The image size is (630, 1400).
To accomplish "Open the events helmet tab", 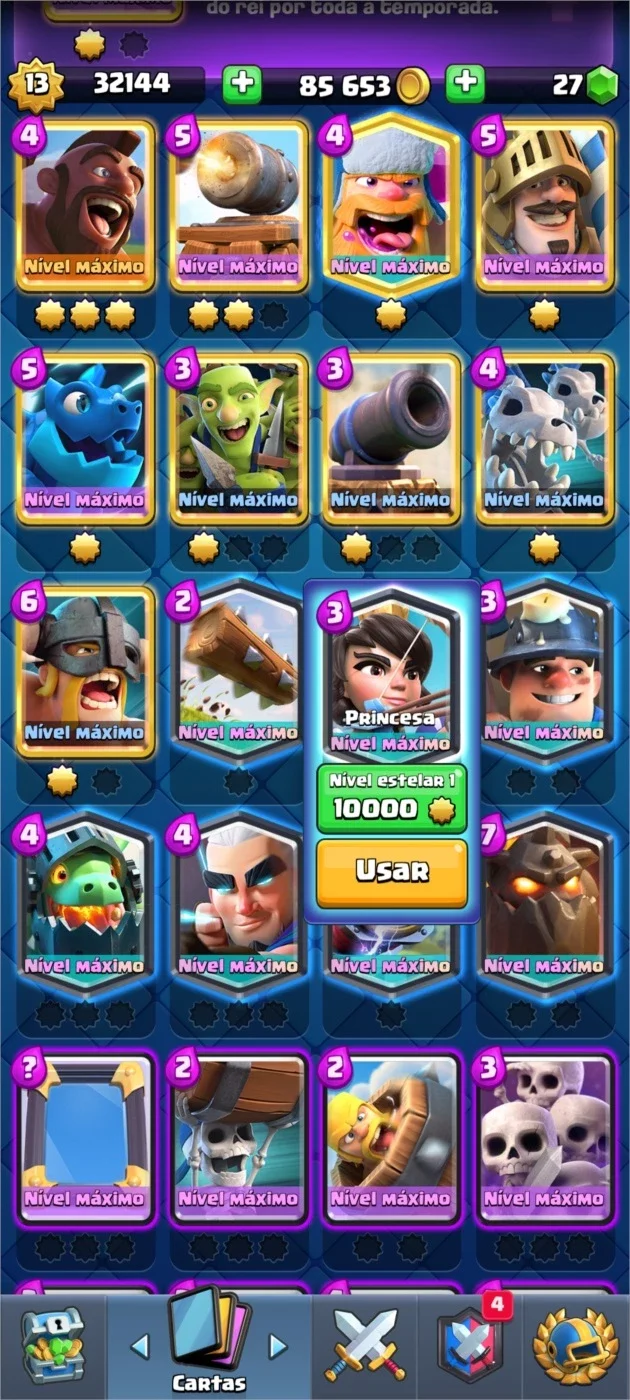I will (575, 1347).
